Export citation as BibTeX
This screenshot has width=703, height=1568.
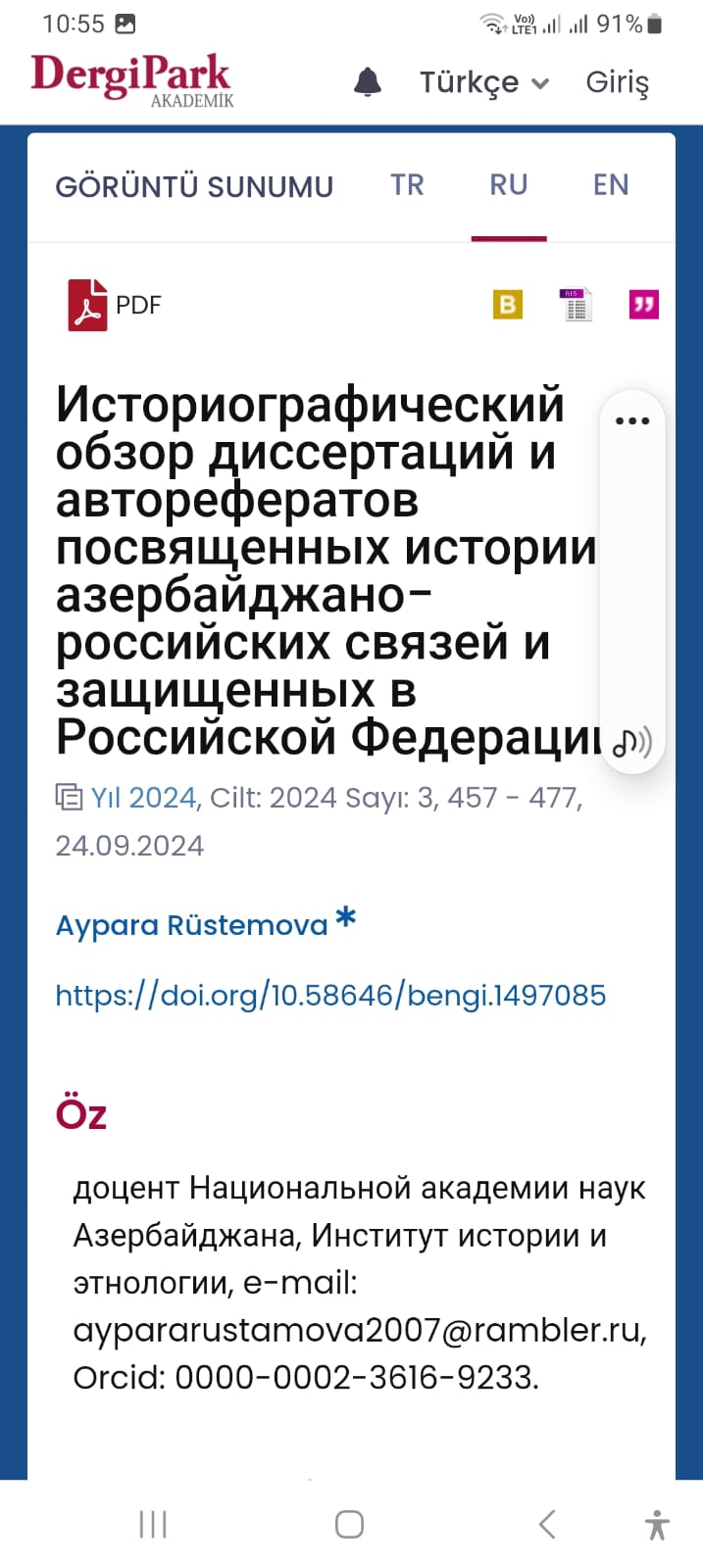tap(507, 305)
